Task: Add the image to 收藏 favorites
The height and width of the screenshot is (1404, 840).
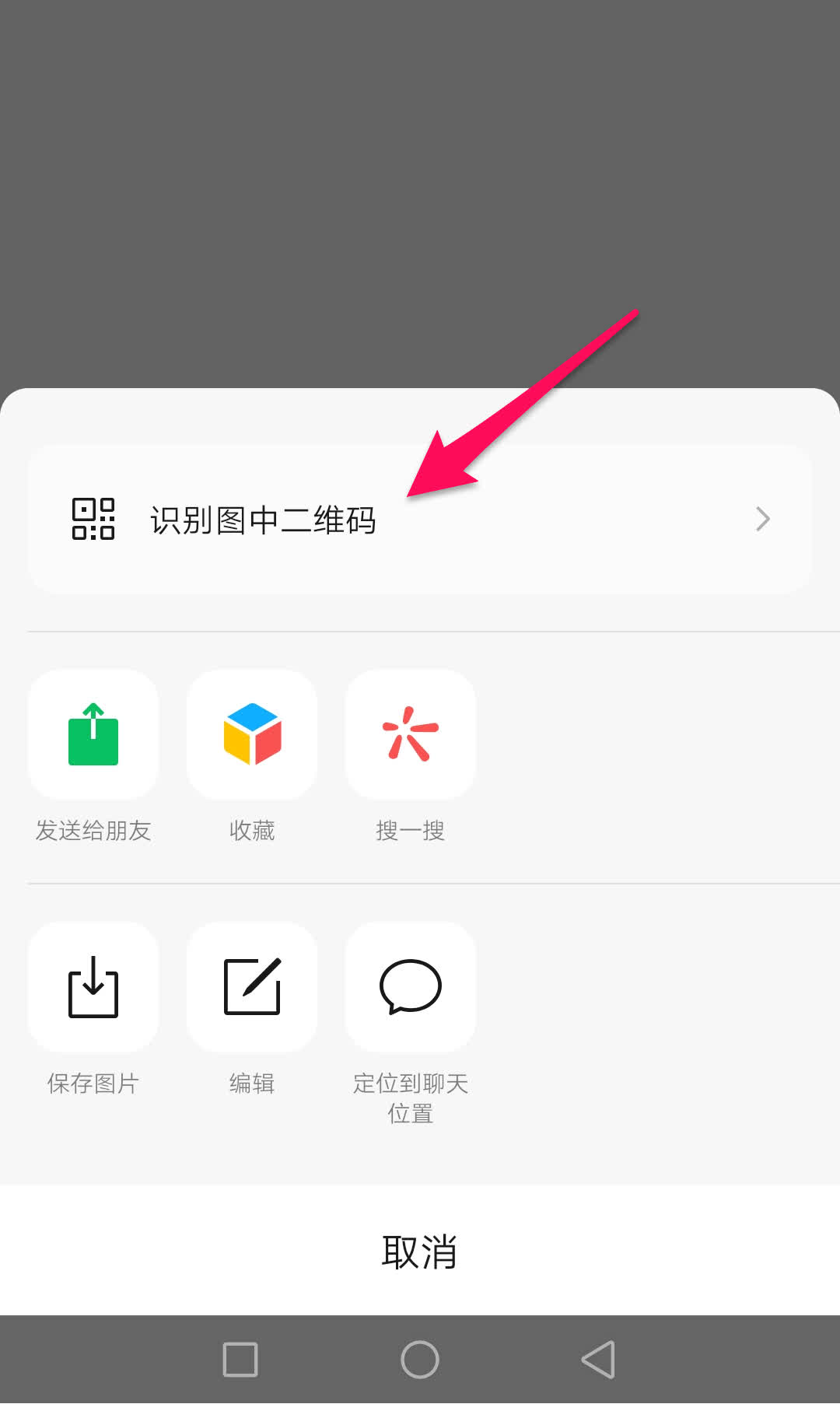Action: coord(252,735)
